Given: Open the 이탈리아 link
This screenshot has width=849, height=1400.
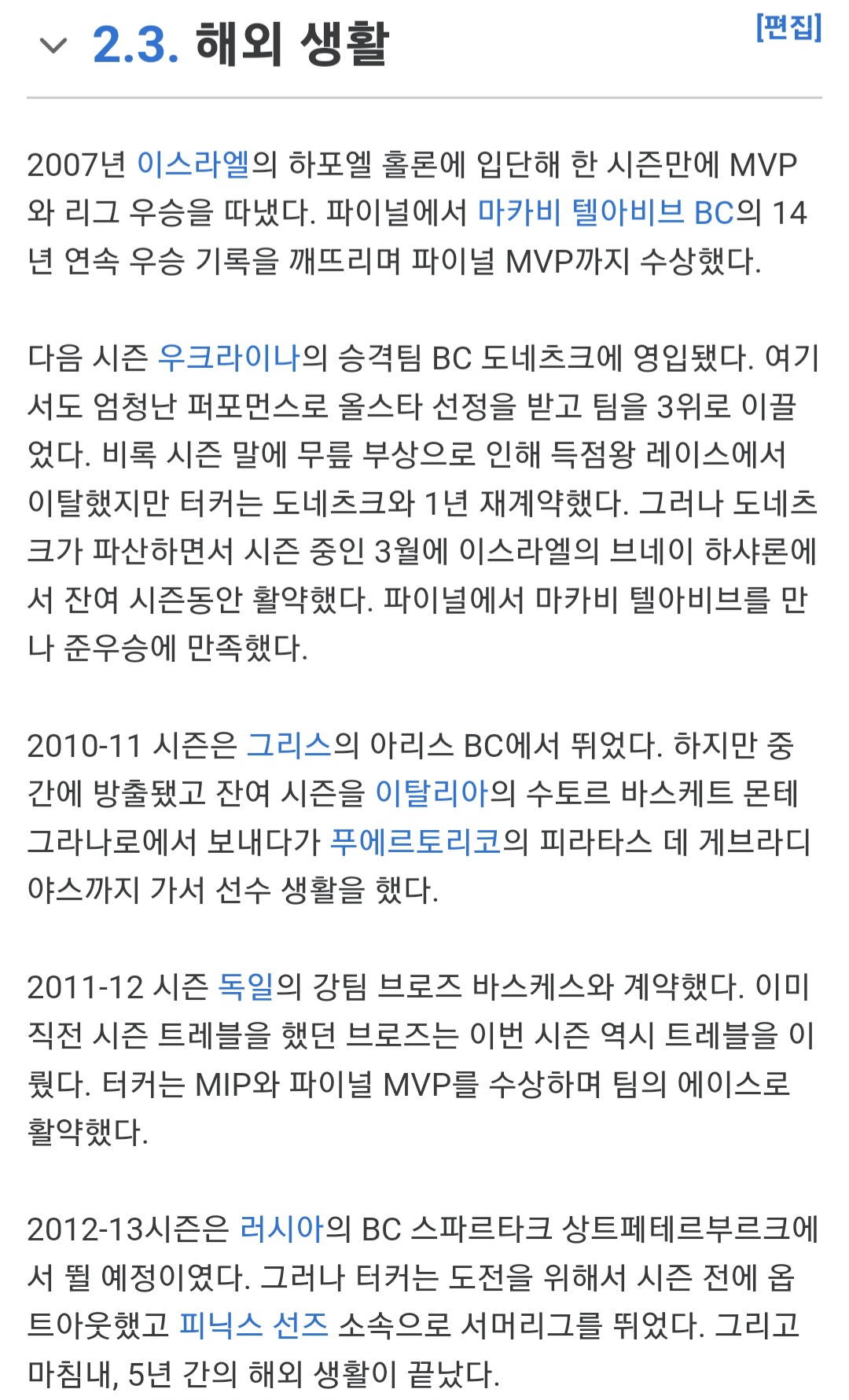Looking at the screenshot, I should (x=432, y=793).
